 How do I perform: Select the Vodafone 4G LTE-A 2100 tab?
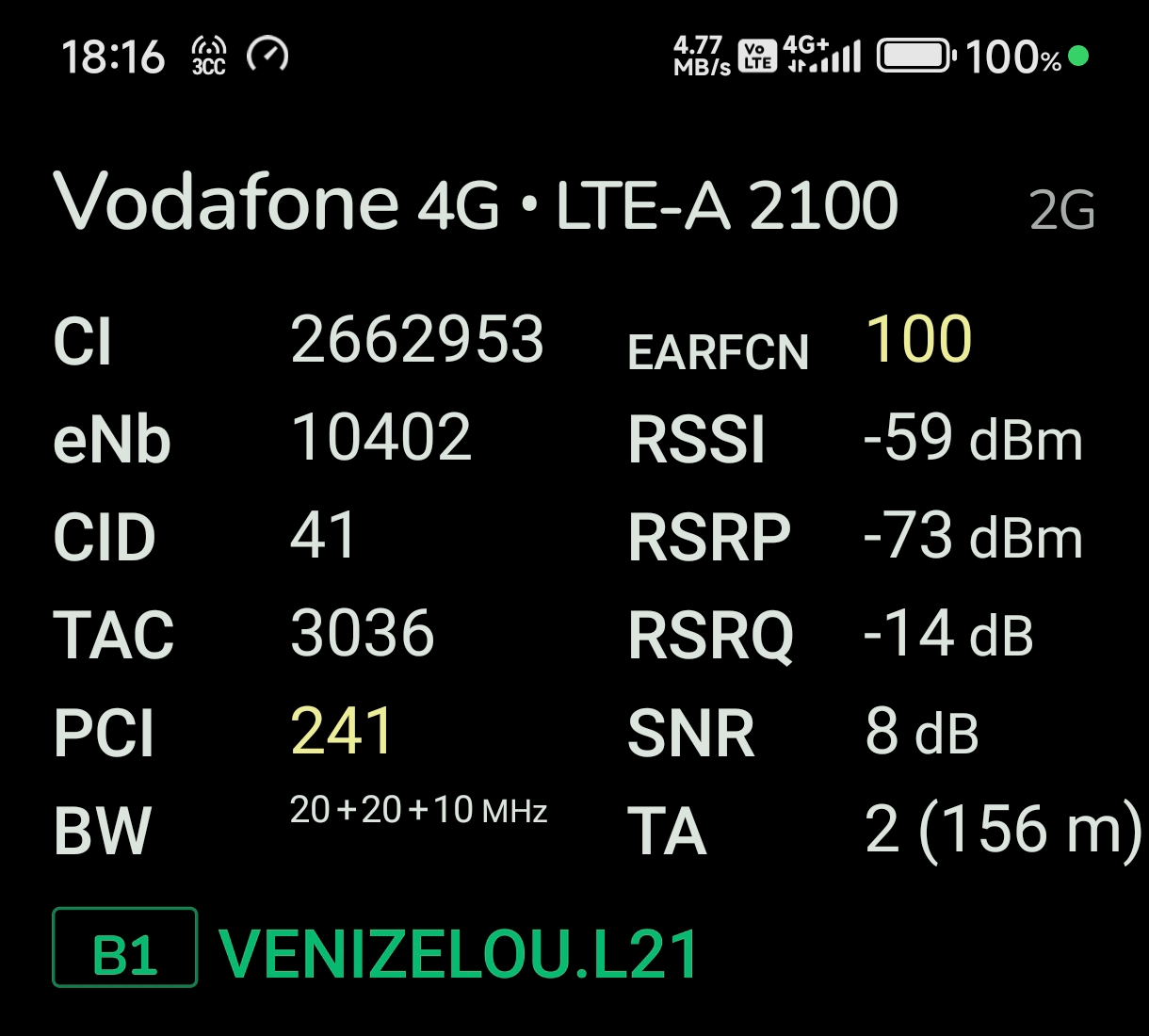(x=476, y=203)
